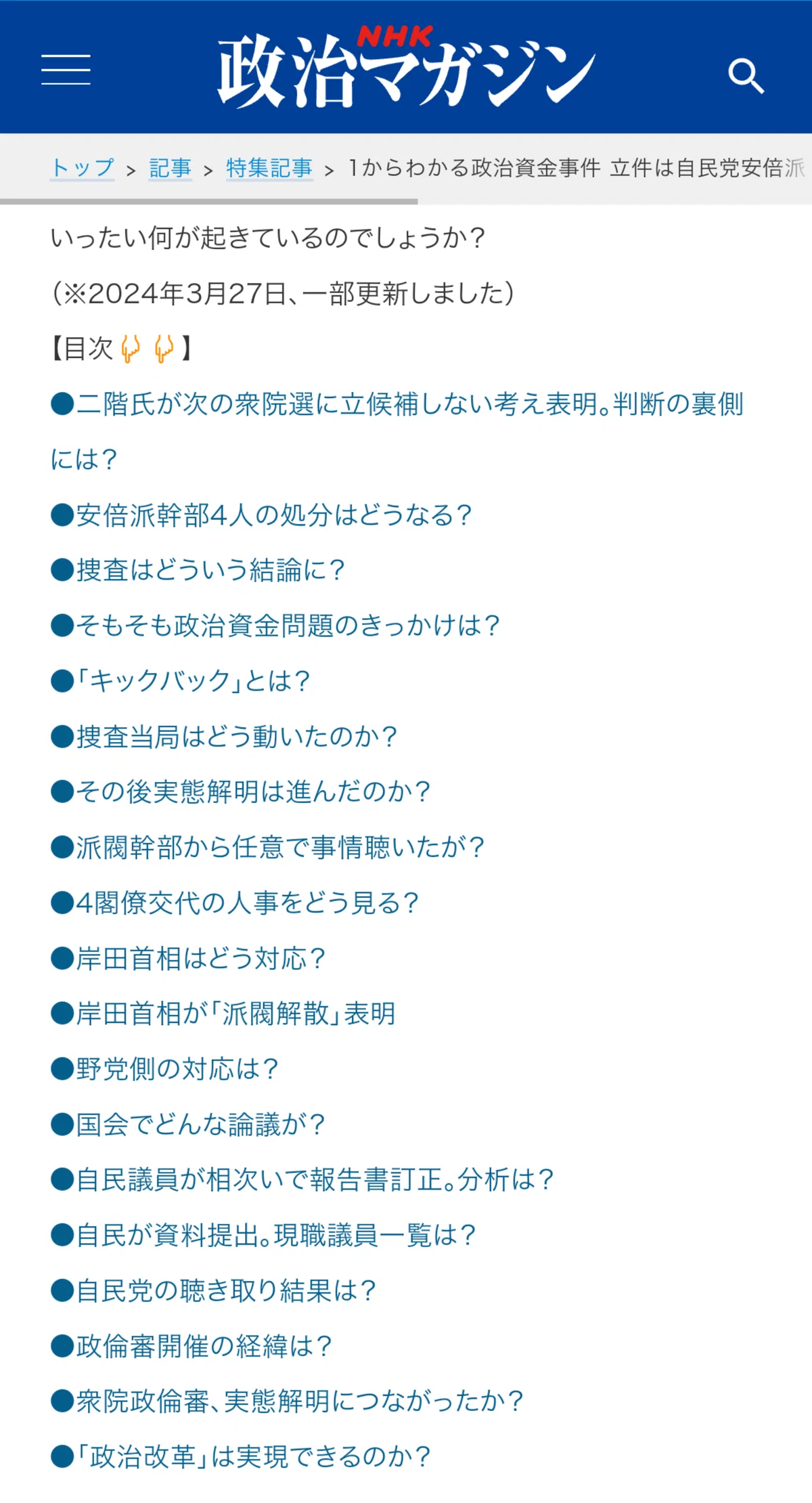Jump to 岸田首相はどう対応? section
The image size is (812, 1503).
pyautogui.click(x=188, y=959)
